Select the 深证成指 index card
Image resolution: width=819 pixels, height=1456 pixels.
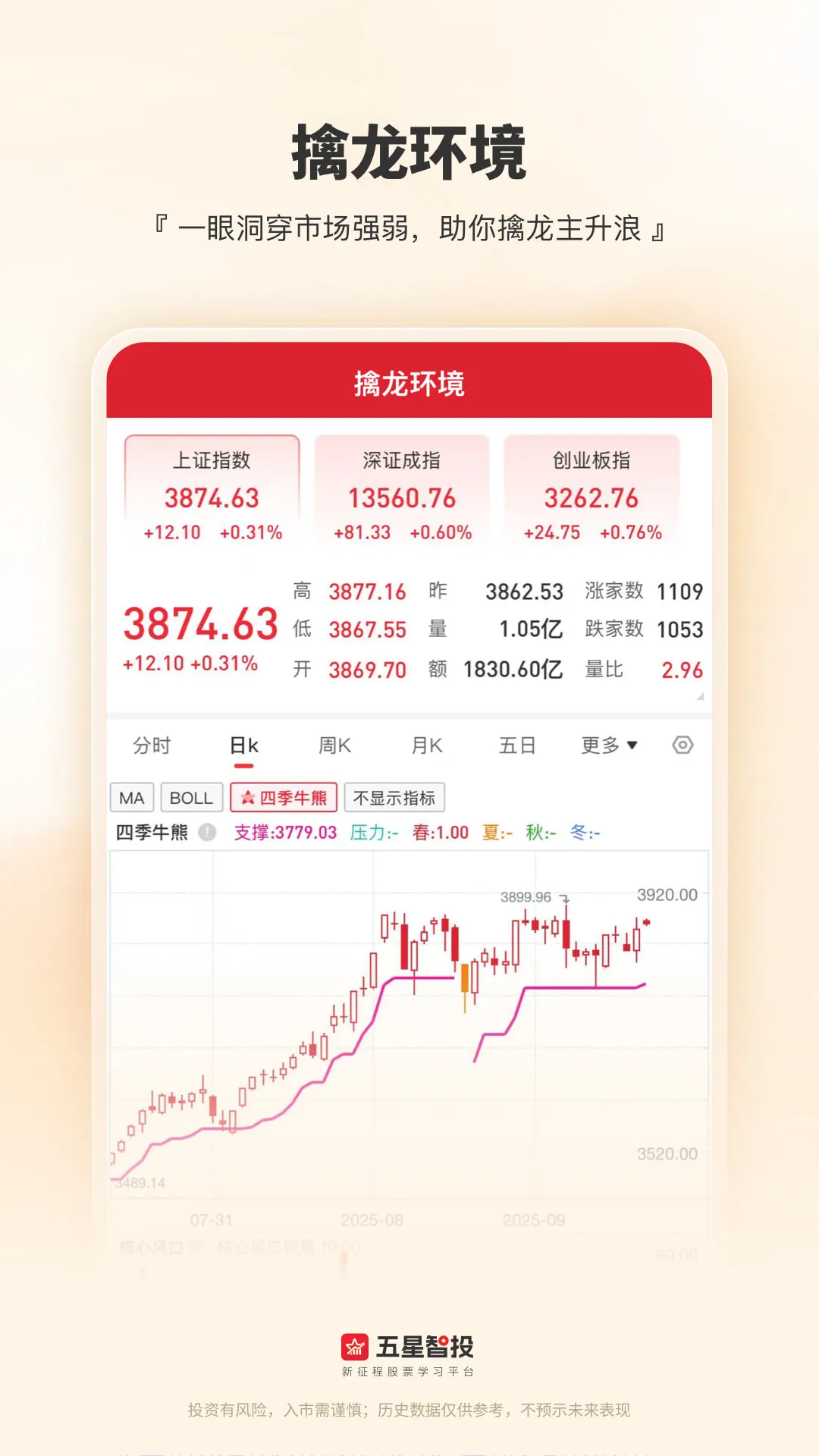pos(401,488)
